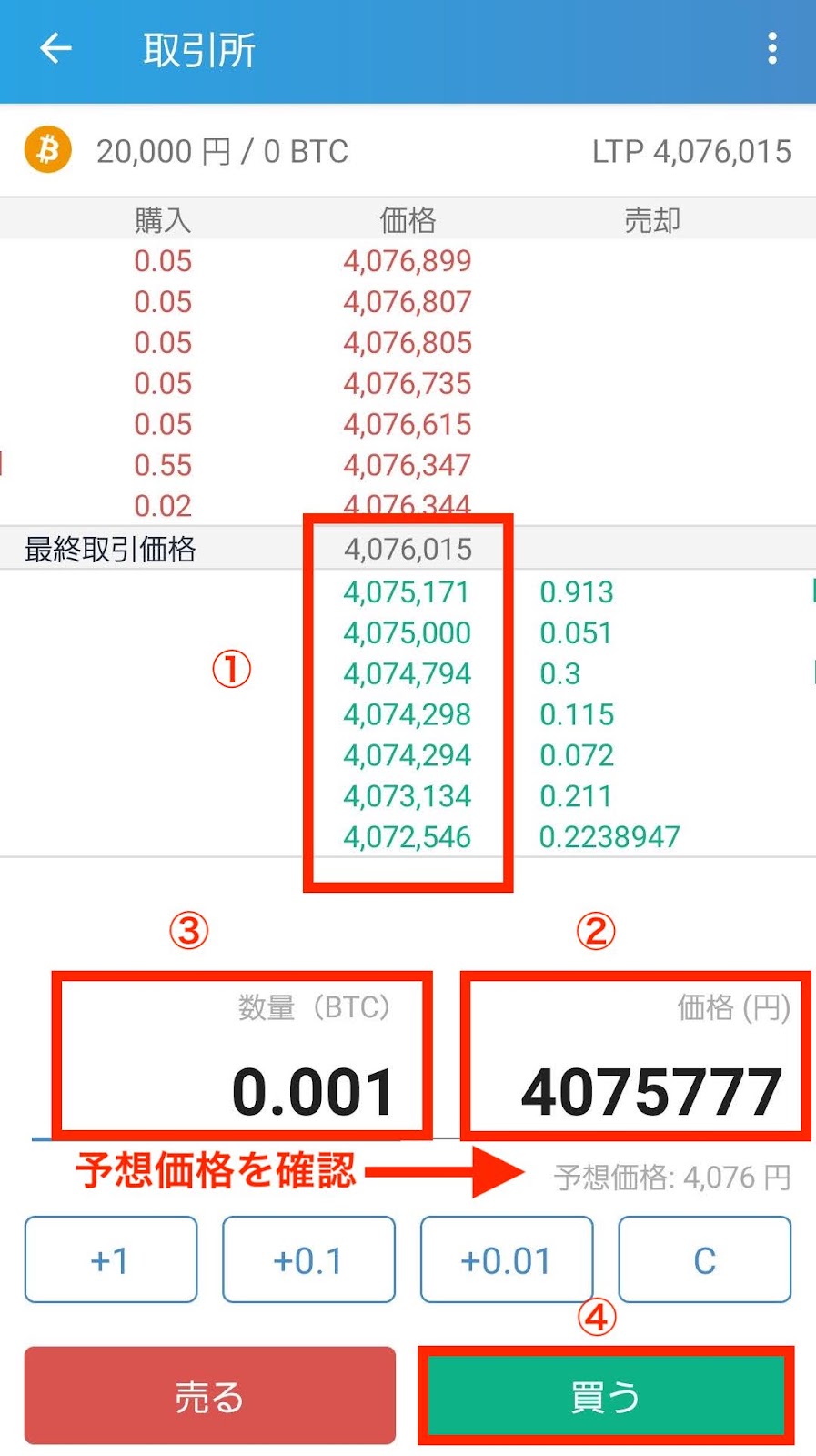Select the ask price 4,076,347
The width and height of the screenshot is (816, 1456).
click(408, 465)
